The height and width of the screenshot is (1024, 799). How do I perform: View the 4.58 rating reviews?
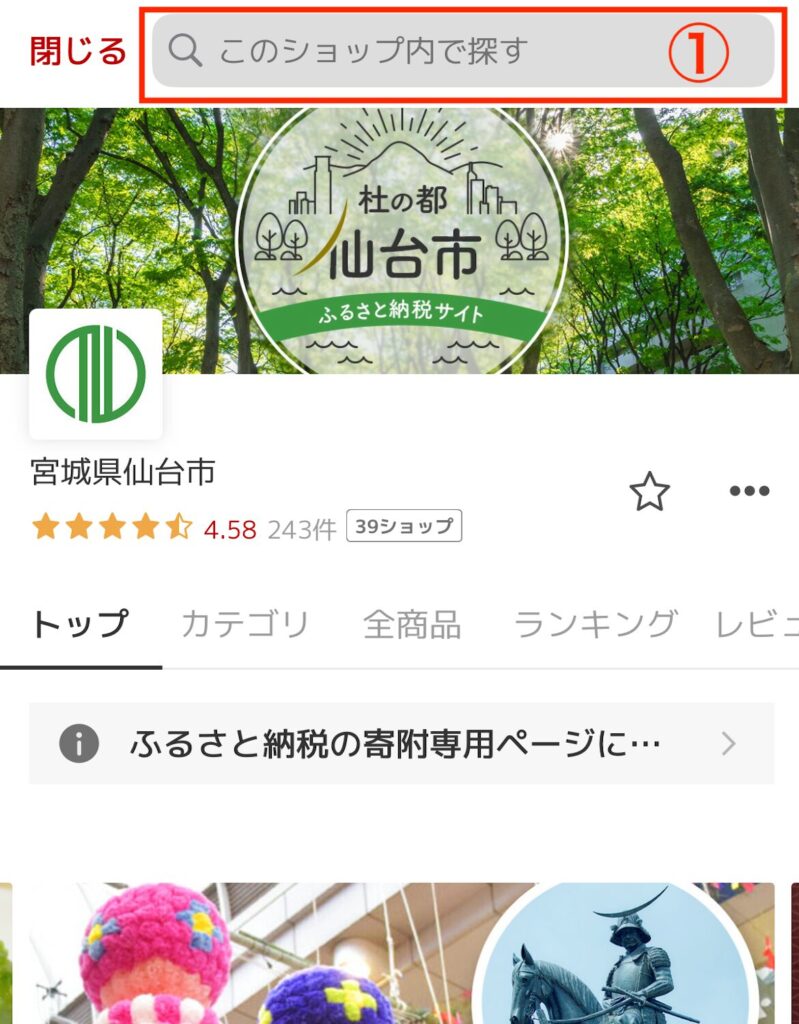(230, 528)
